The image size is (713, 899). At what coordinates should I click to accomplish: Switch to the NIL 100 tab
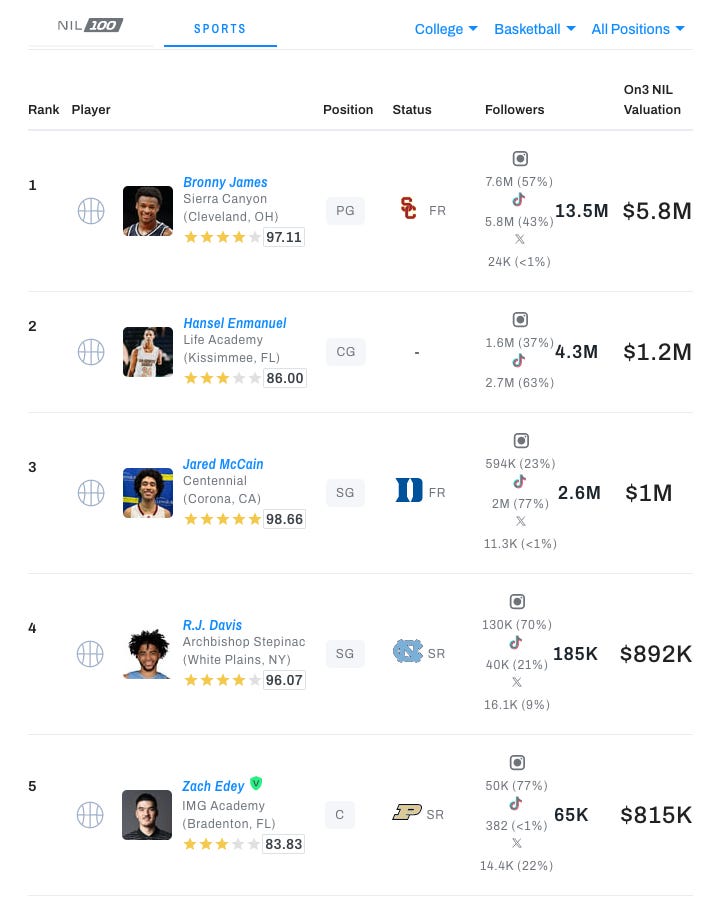[91, 25]
